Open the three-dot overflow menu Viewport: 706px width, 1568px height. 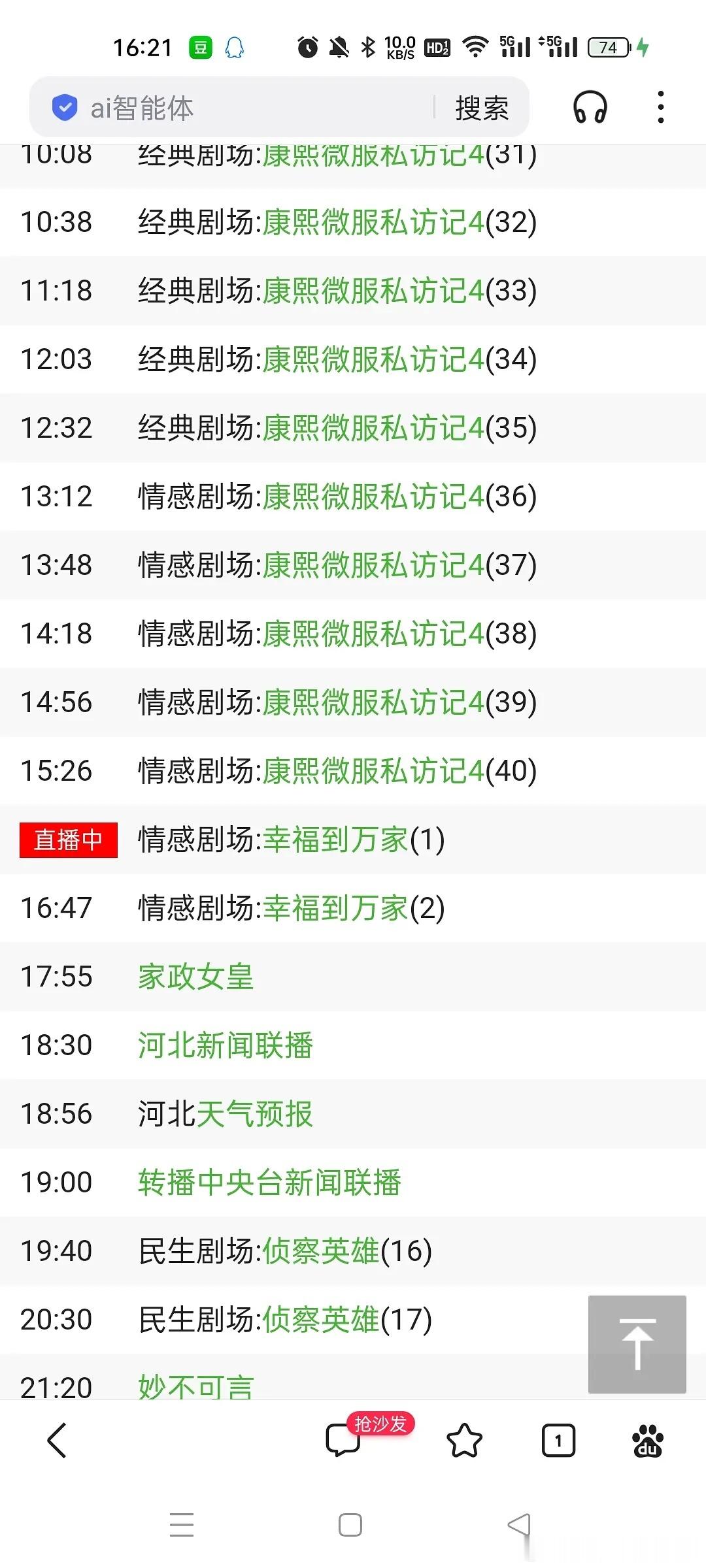(x=661, y=107)
